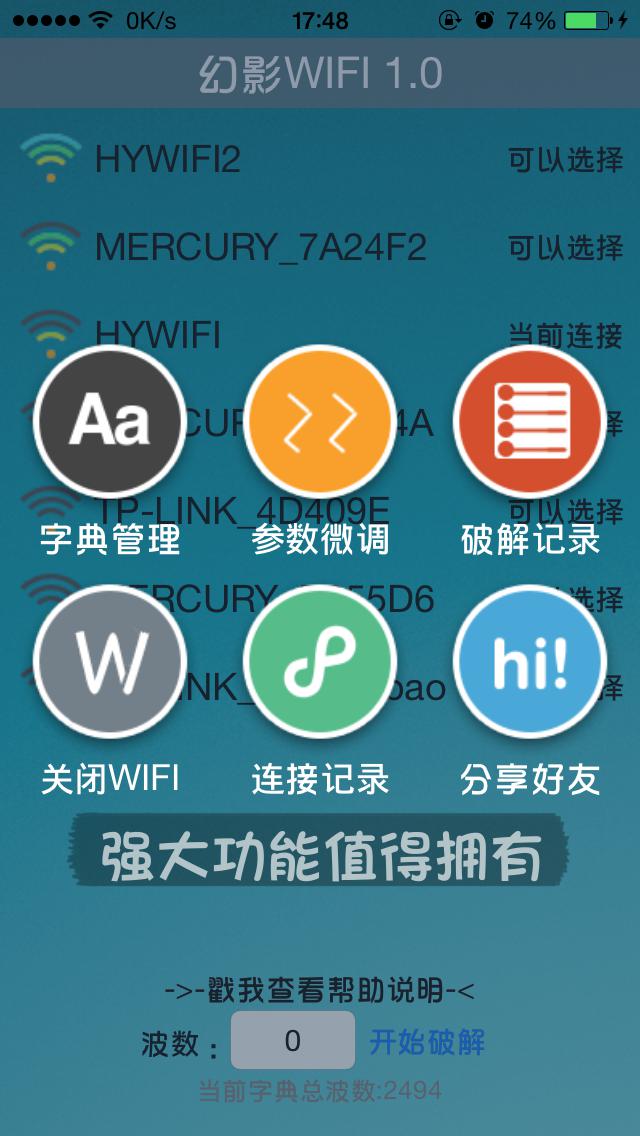Open 字典管理 dictionary management
The width and height of the screenshot is (640, 1136).
point(110,422)
